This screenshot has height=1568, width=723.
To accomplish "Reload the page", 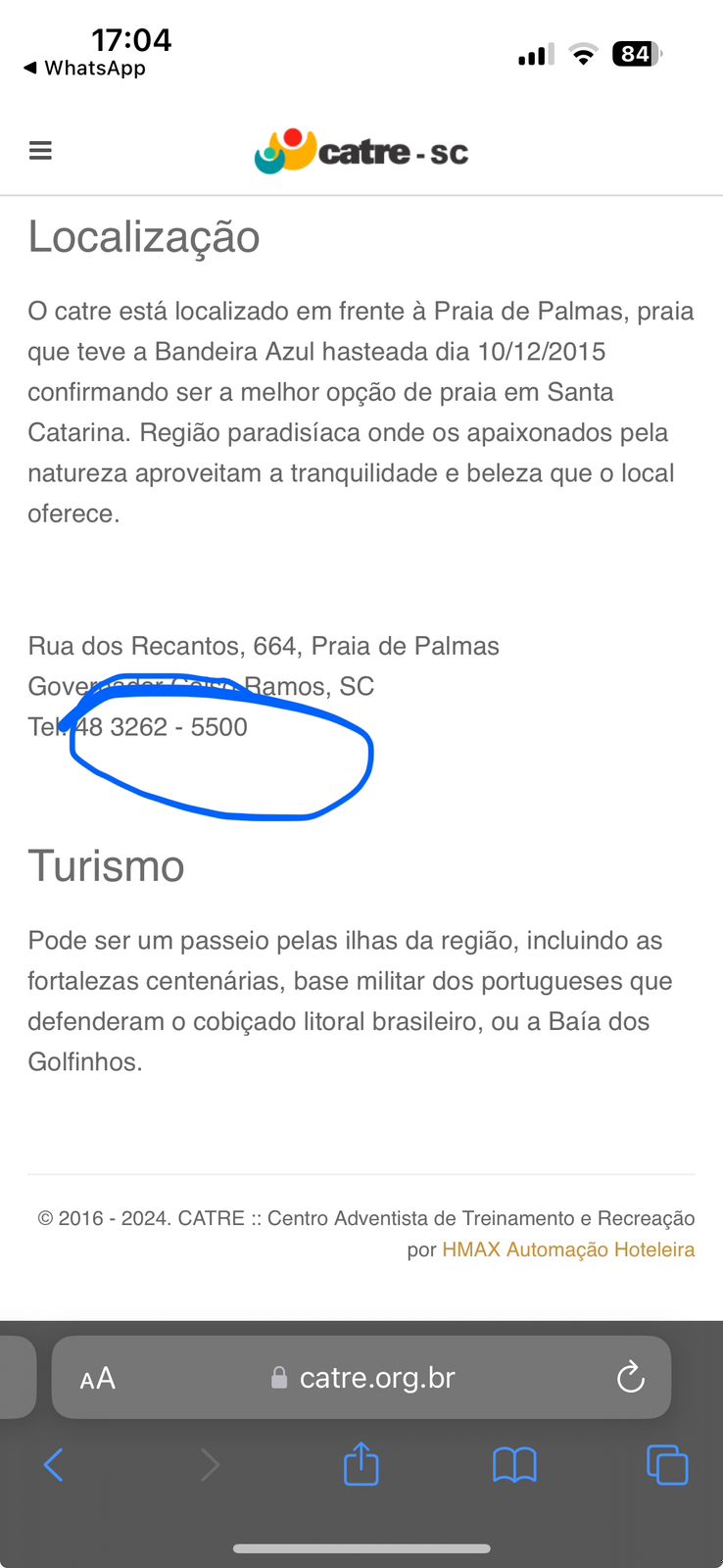I will pyautogui.click(x=630, y=1378).
